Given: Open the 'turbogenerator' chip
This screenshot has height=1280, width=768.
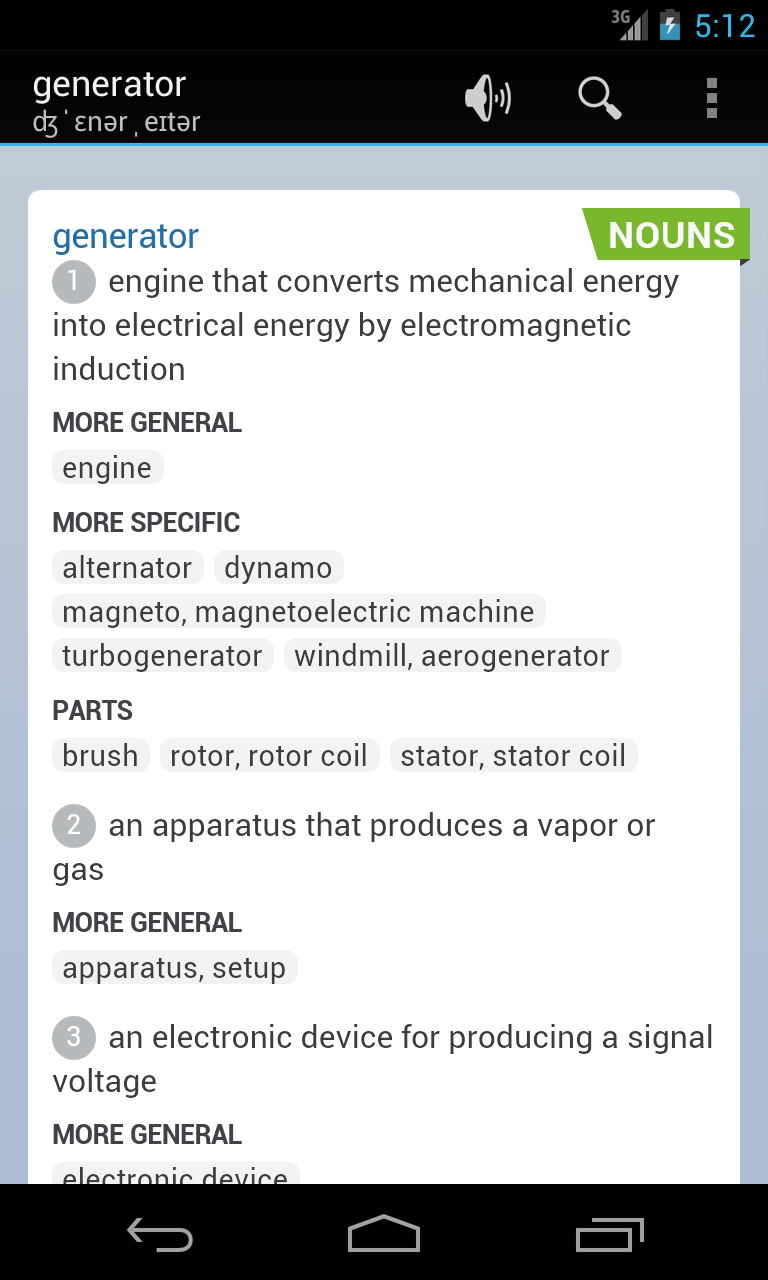Looking at the screenshot, I should 162,656.
